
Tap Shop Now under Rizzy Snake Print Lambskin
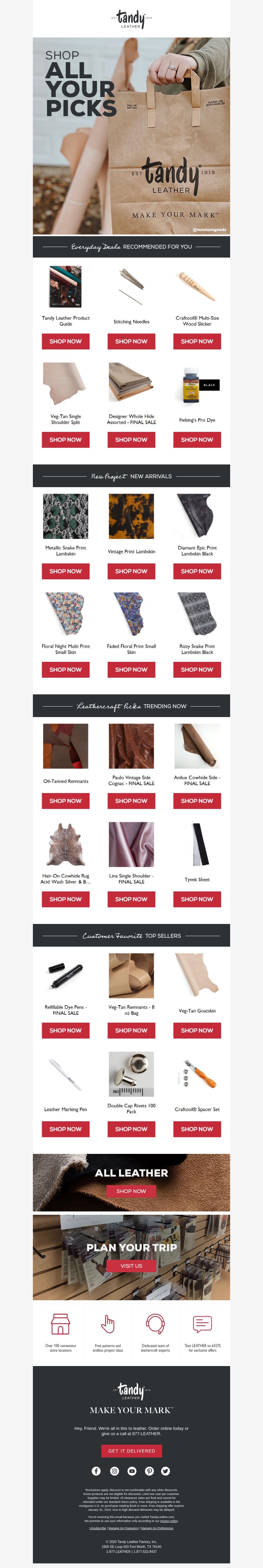(x=197, y=670)
